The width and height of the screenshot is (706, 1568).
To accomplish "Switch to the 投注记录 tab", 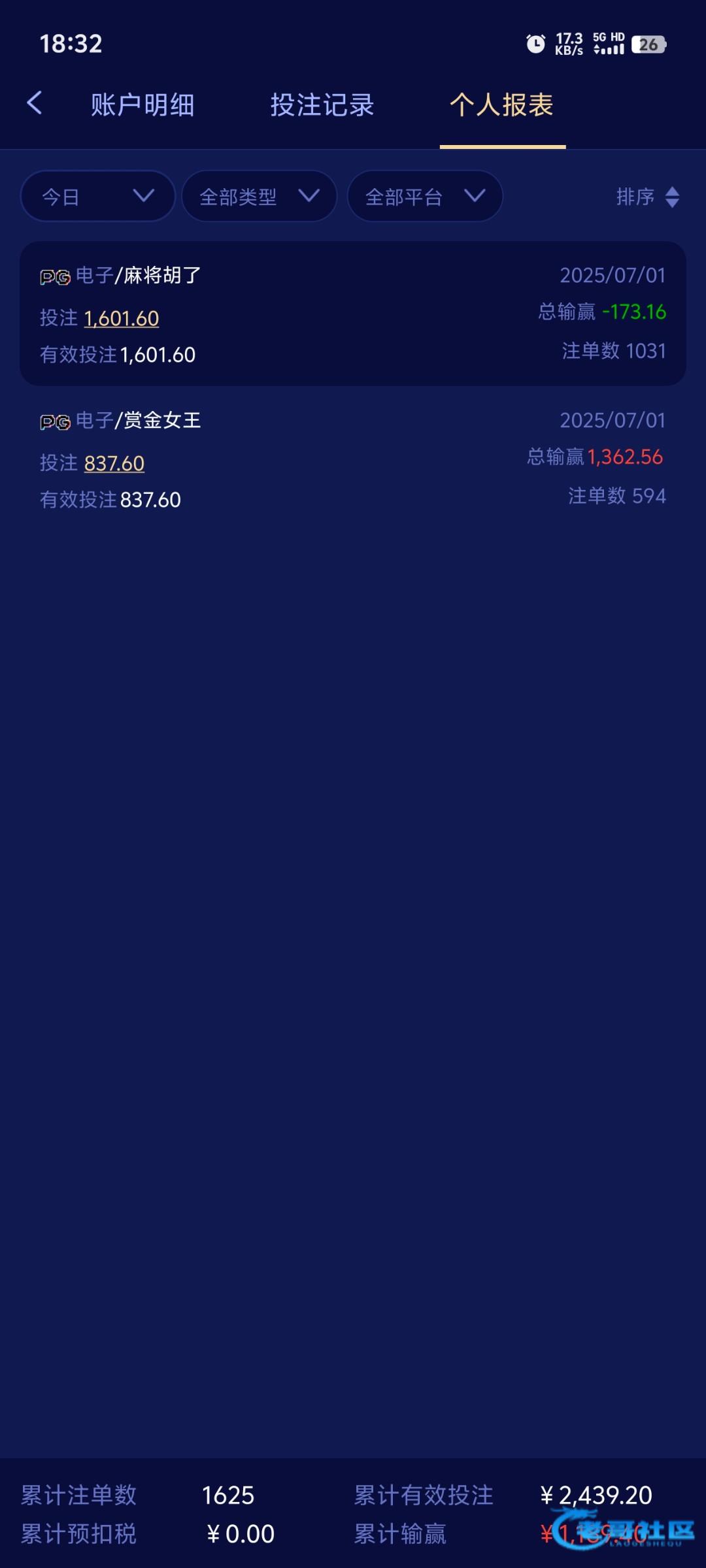I will [x=322, y=105].
